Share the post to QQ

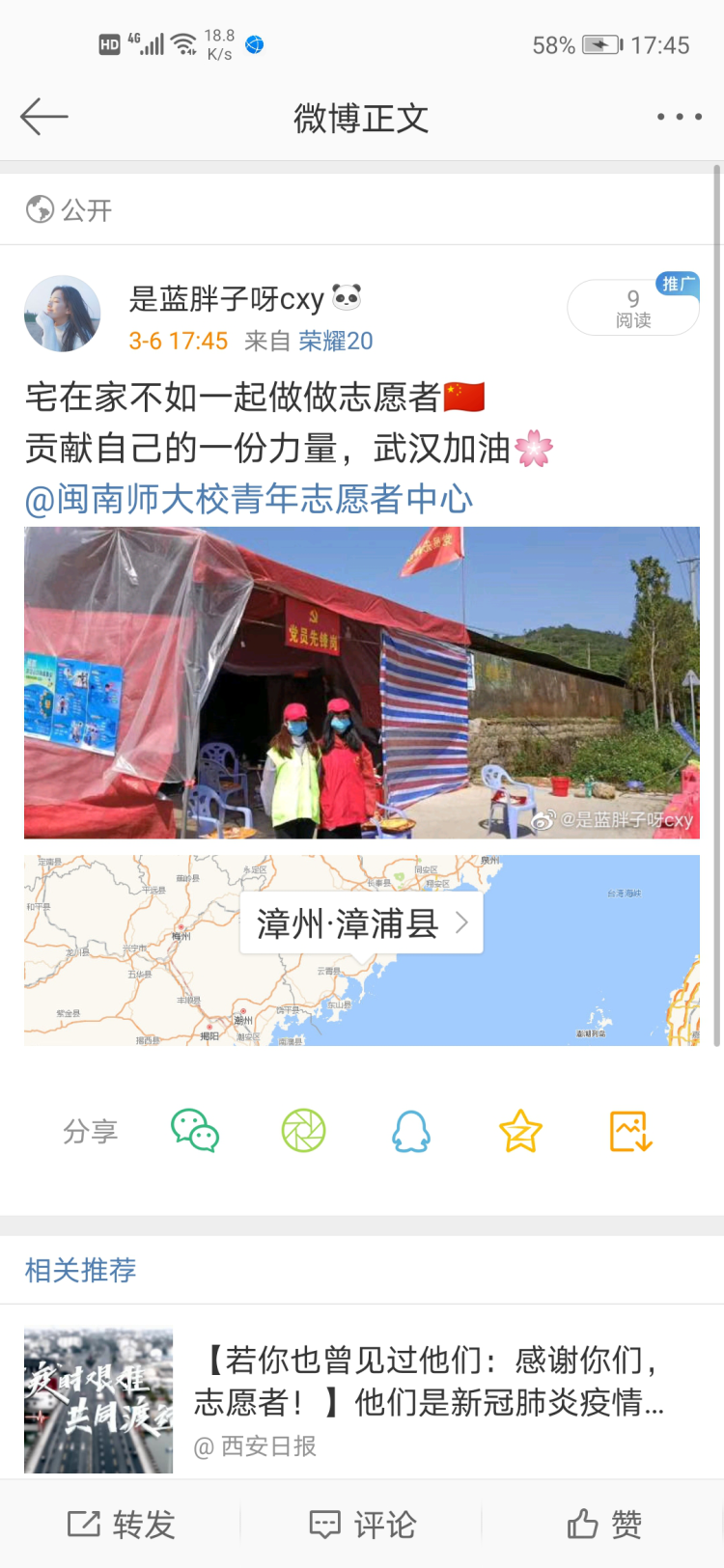(411, 1131)
